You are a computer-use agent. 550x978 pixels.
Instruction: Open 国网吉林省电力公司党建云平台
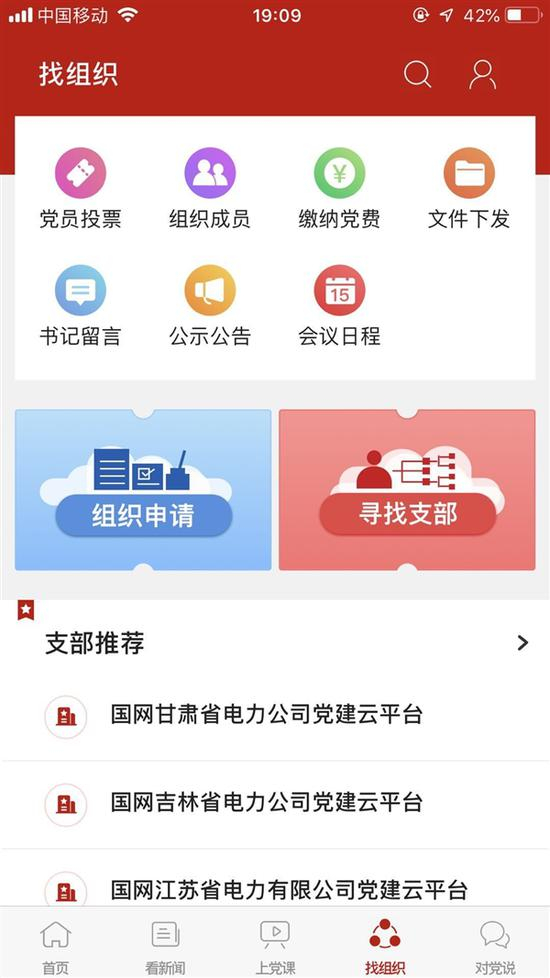[x=275, y=804]
